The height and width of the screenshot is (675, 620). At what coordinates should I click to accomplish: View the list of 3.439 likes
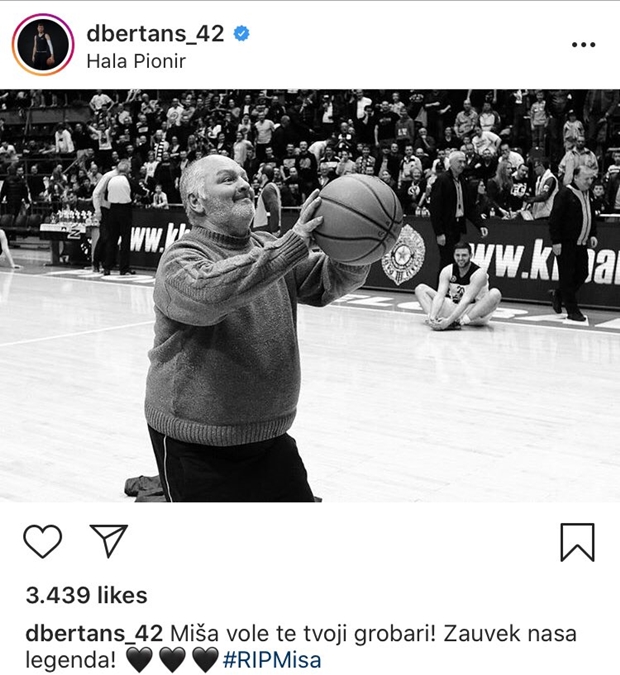(86, 596)
